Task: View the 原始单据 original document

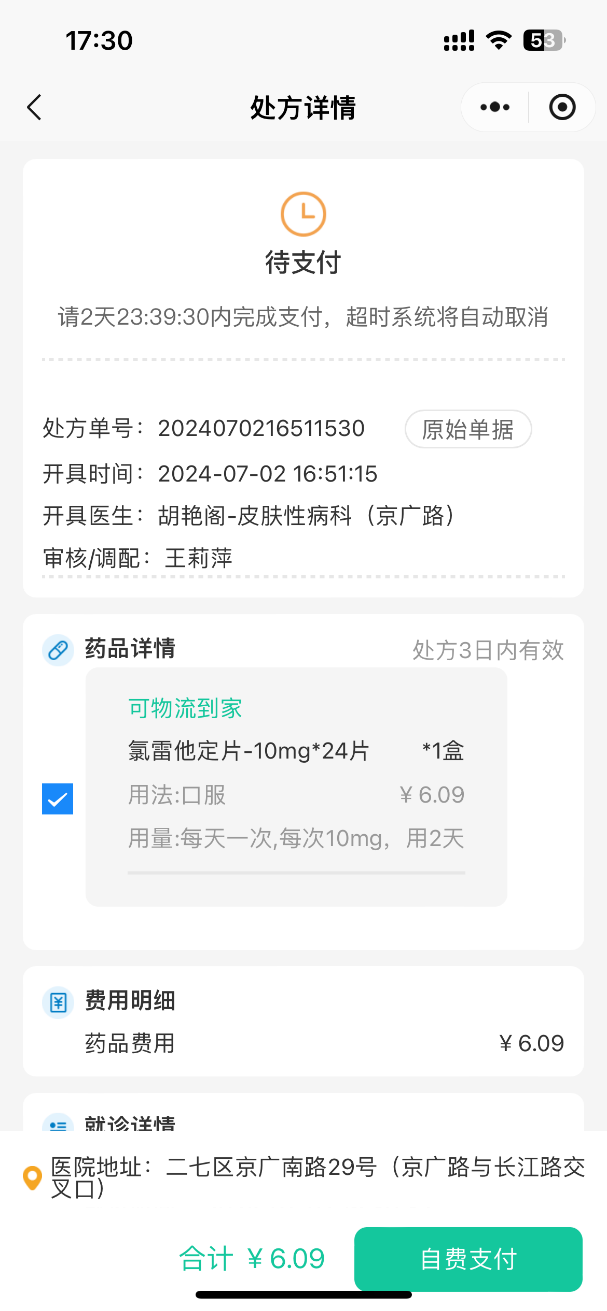Action: [x=467, y=430]
